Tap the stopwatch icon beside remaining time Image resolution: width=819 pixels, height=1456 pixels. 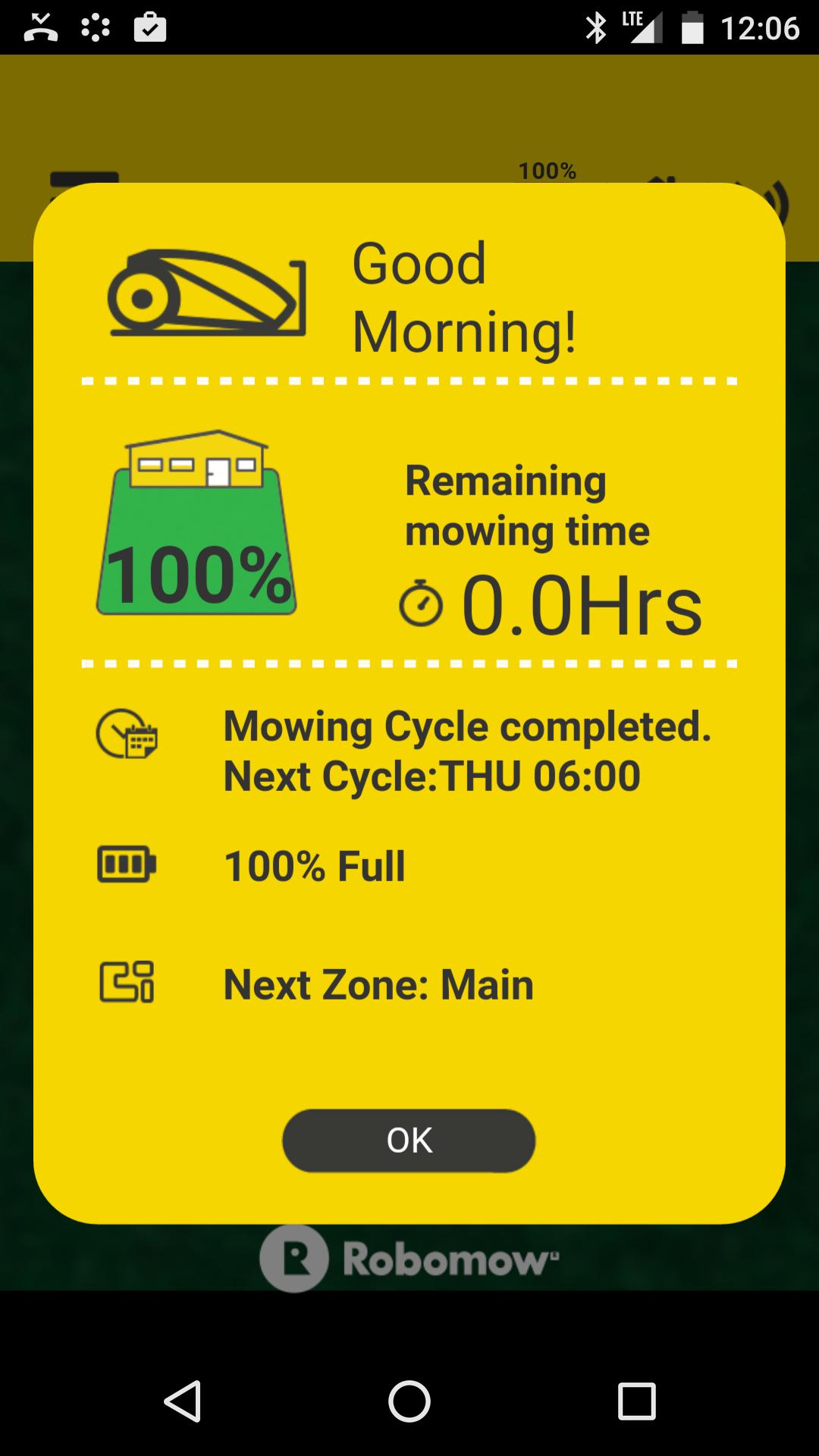(422, 604)
